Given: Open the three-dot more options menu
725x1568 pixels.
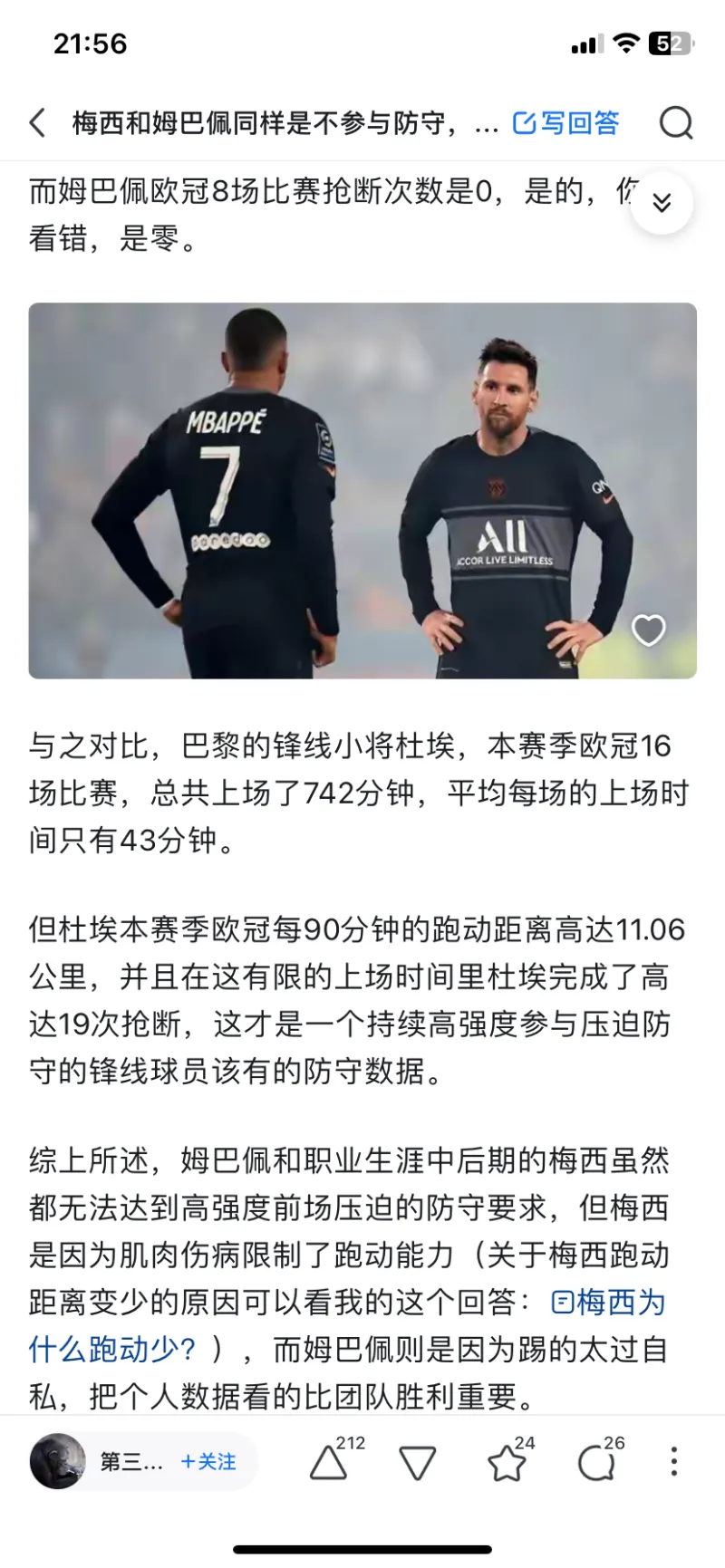Looking at the screenshot, I should (x=673, y=1462).
